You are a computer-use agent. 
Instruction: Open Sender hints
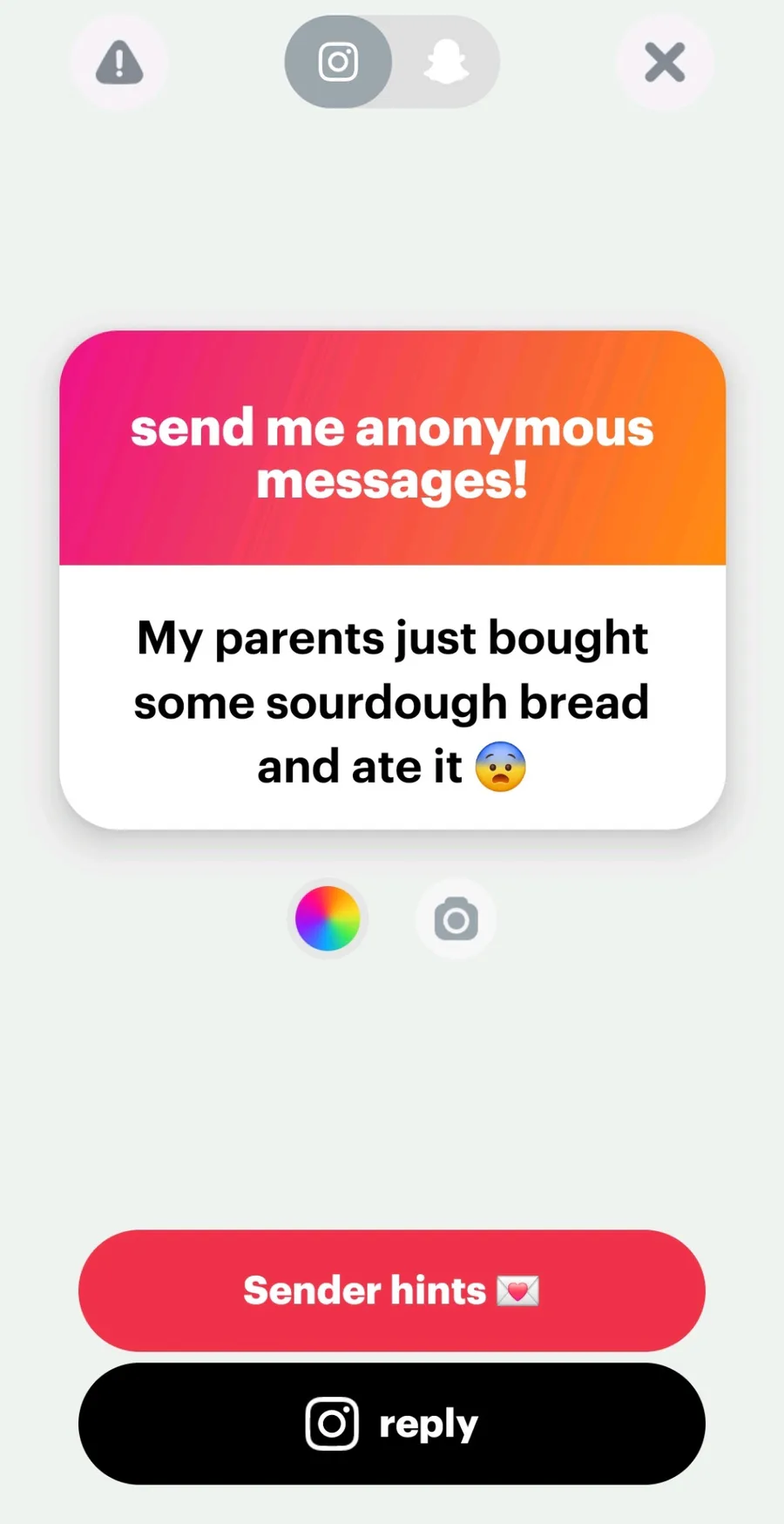tap(391, 1290)
